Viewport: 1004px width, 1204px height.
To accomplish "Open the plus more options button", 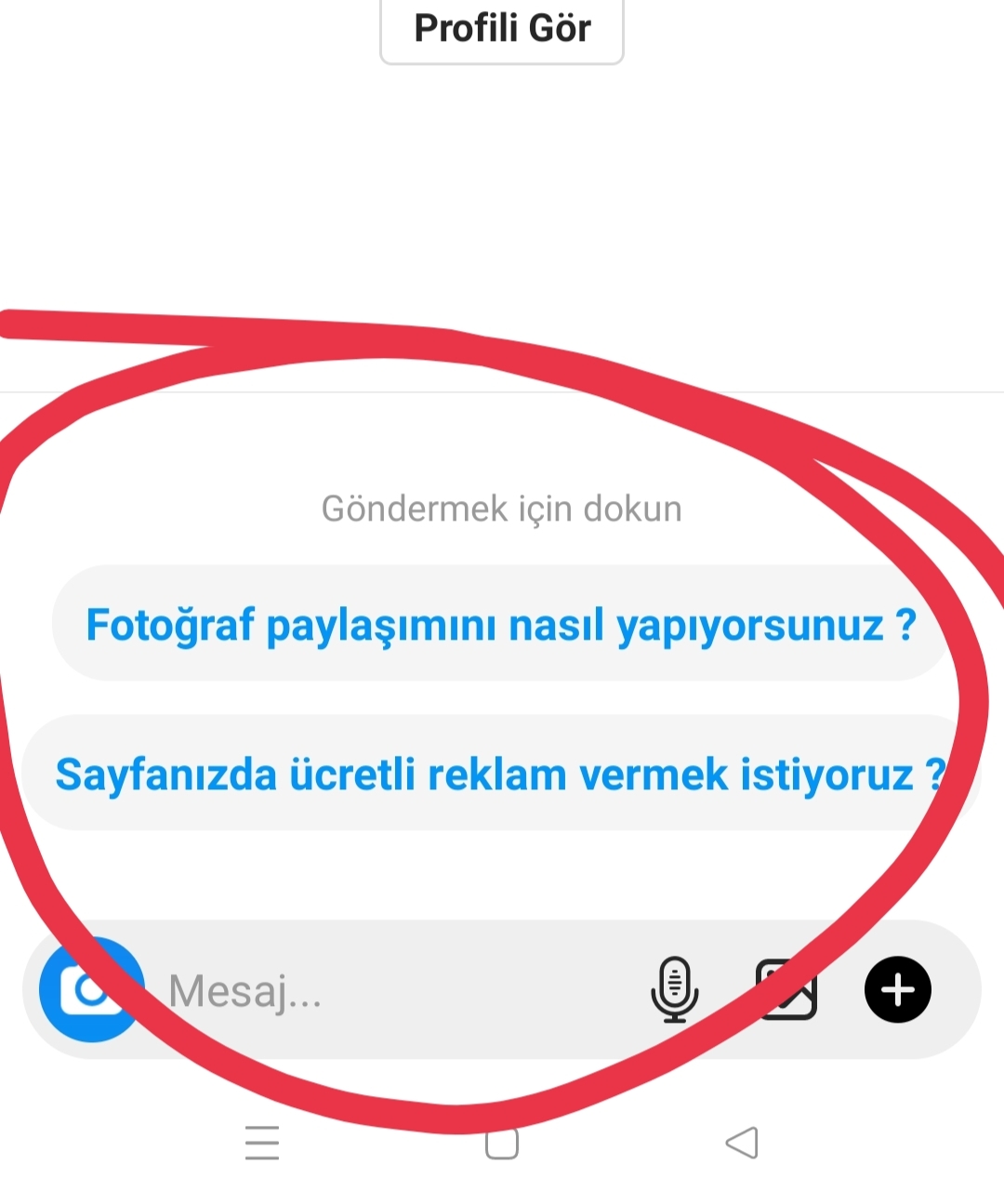I will click(x=897, y=989).
